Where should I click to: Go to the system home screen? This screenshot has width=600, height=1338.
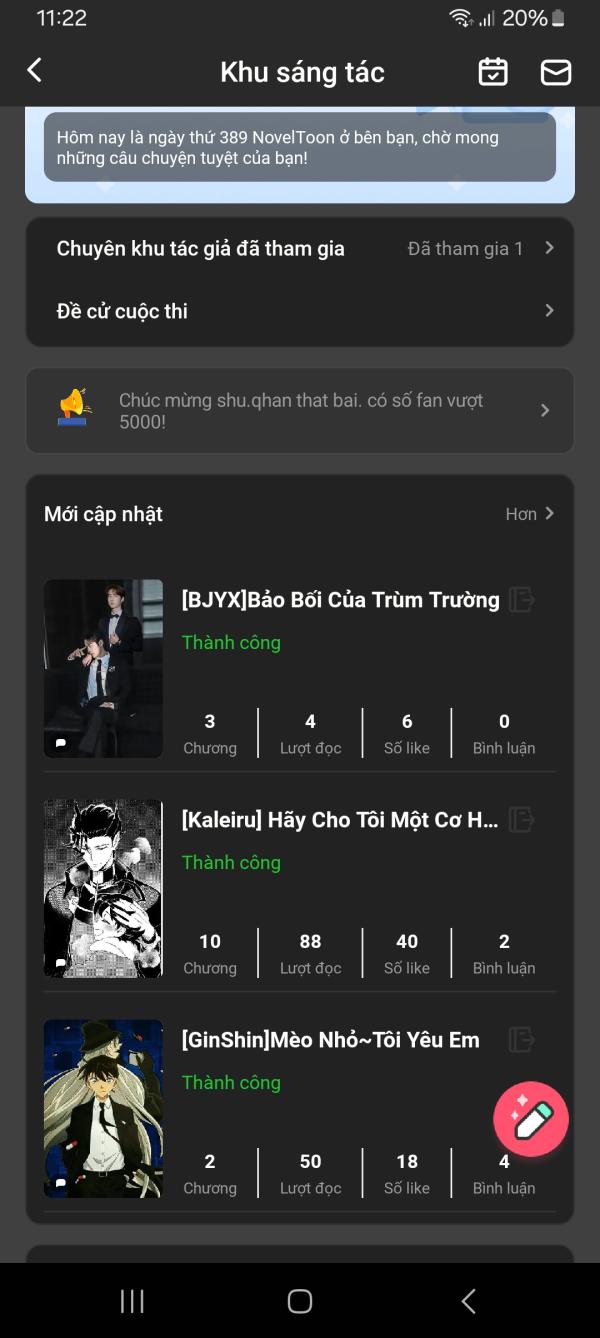click(300, 1300)
